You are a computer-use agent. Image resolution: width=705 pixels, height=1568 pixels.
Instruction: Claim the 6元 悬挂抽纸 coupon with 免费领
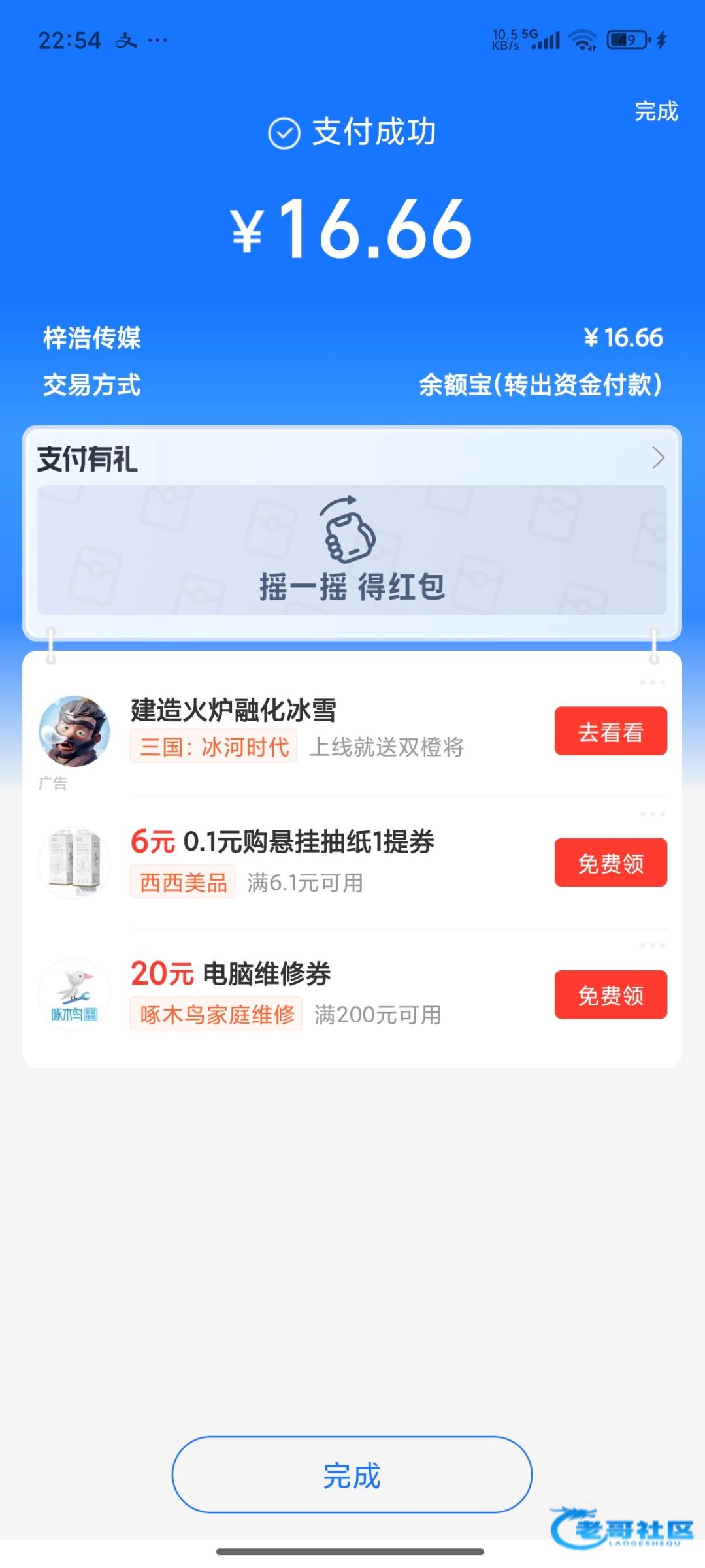click(610, 863)
